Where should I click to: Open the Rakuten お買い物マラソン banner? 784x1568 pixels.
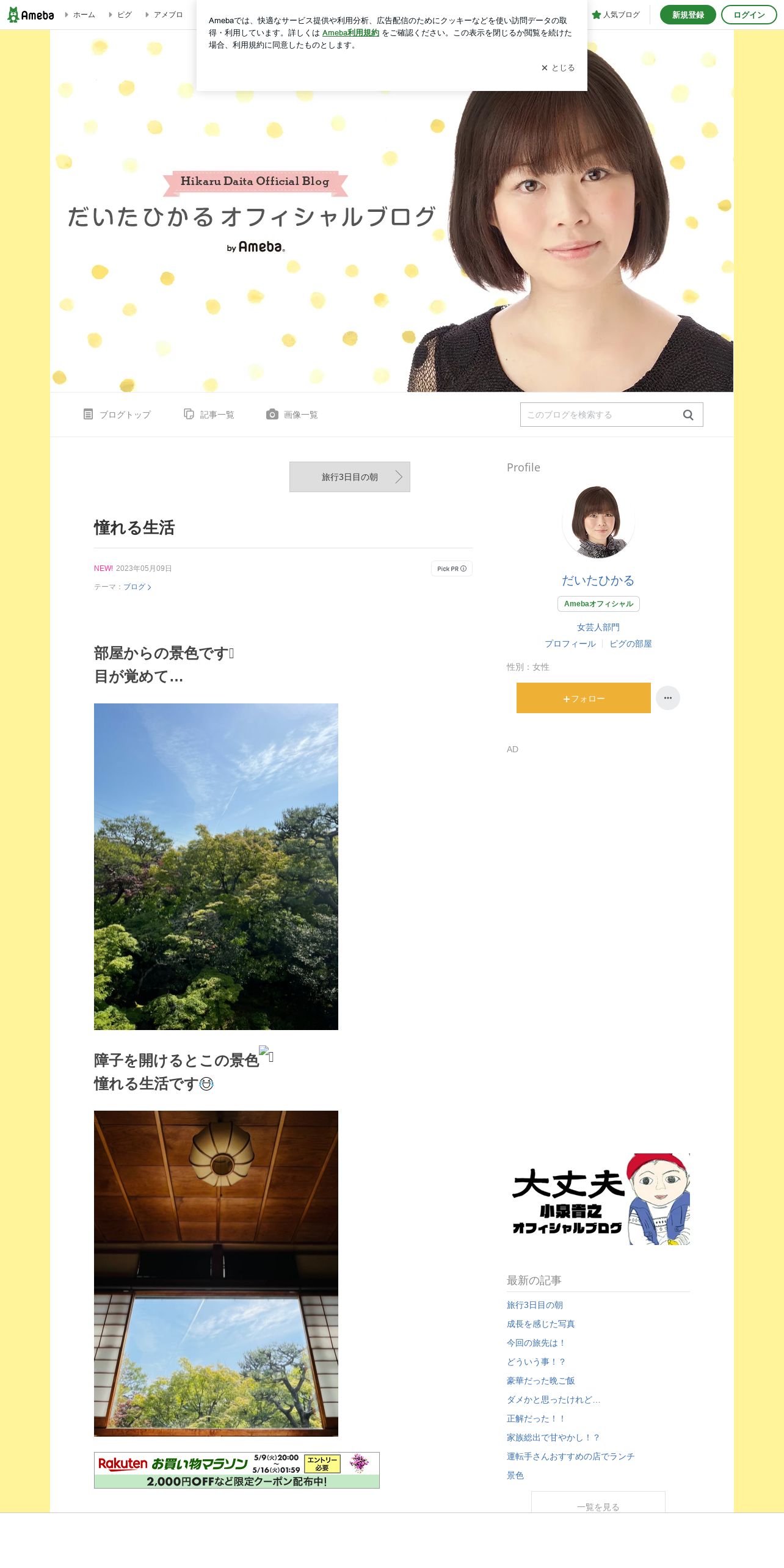click(237, 1470)
